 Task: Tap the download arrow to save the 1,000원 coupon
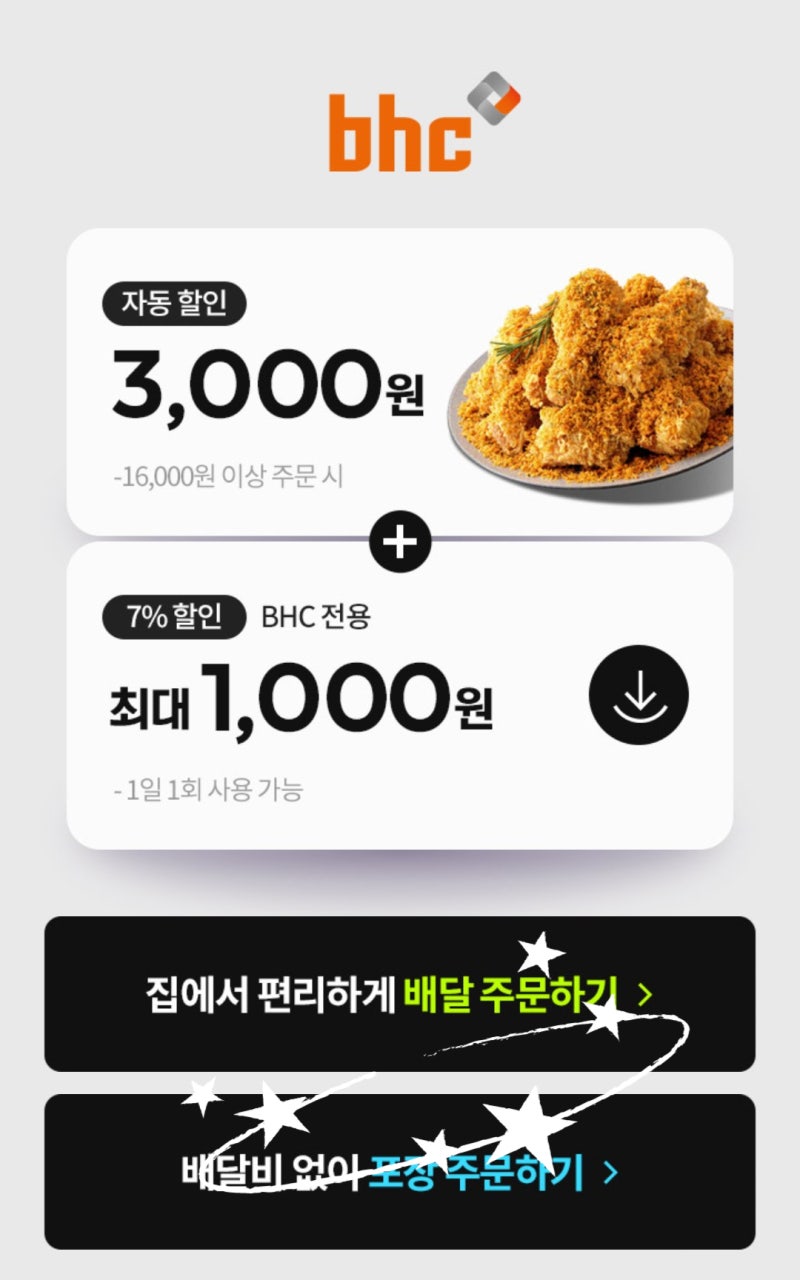pyautogui.click(x=637, y=695)
